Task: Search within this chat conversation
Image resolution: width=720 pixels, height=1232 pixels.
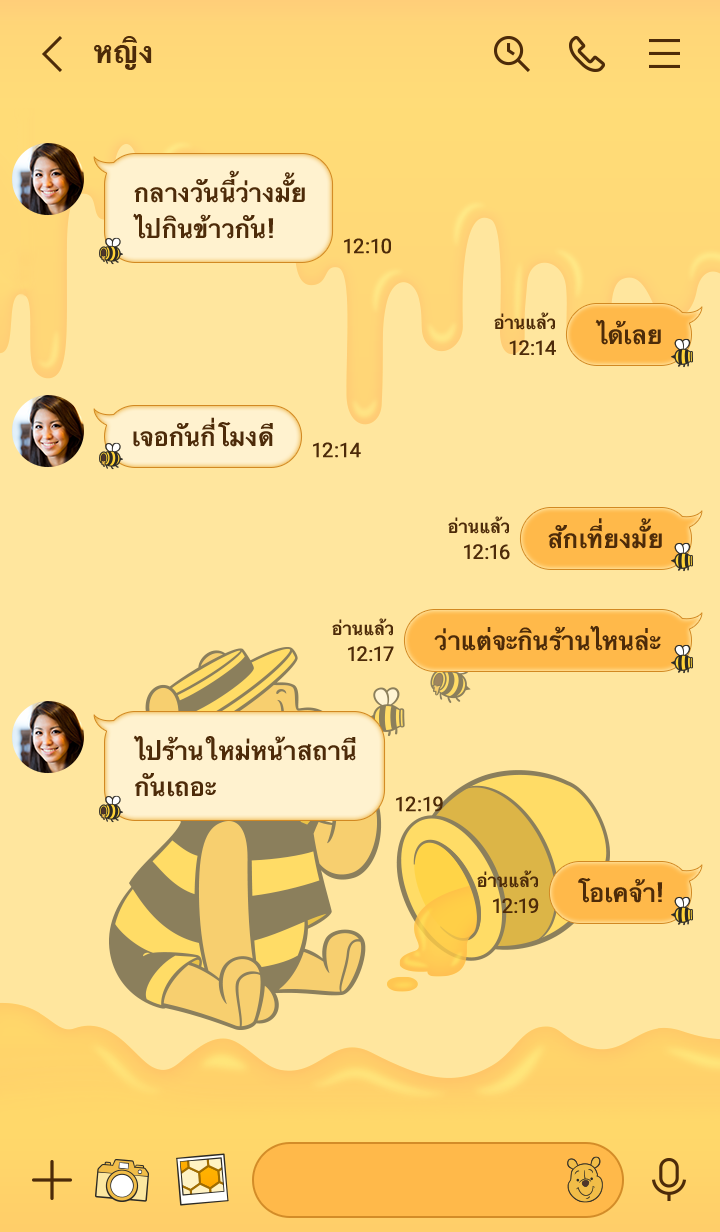Action: 511,54
